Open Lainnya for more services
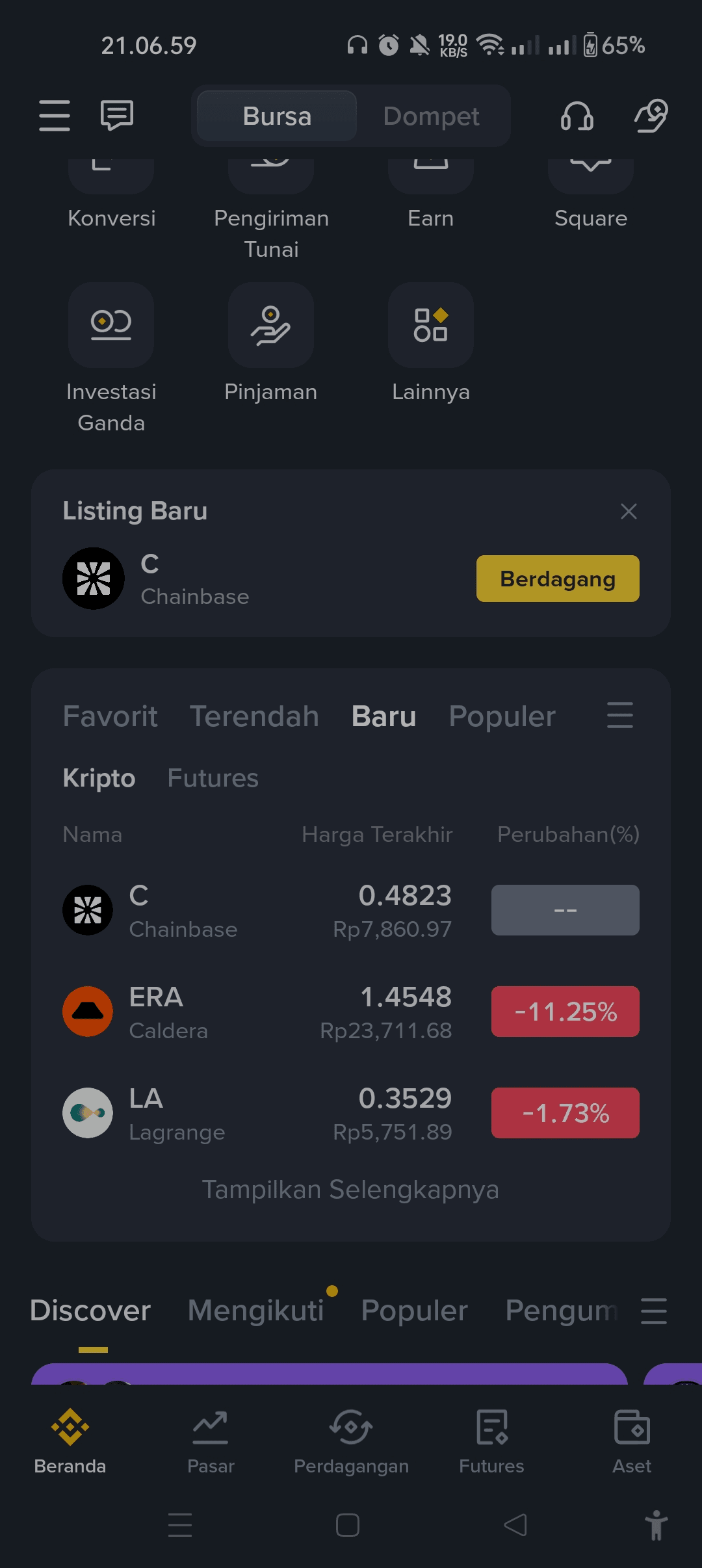The image size is (702, 1568). pyautogui.click(x=431, y=325)
